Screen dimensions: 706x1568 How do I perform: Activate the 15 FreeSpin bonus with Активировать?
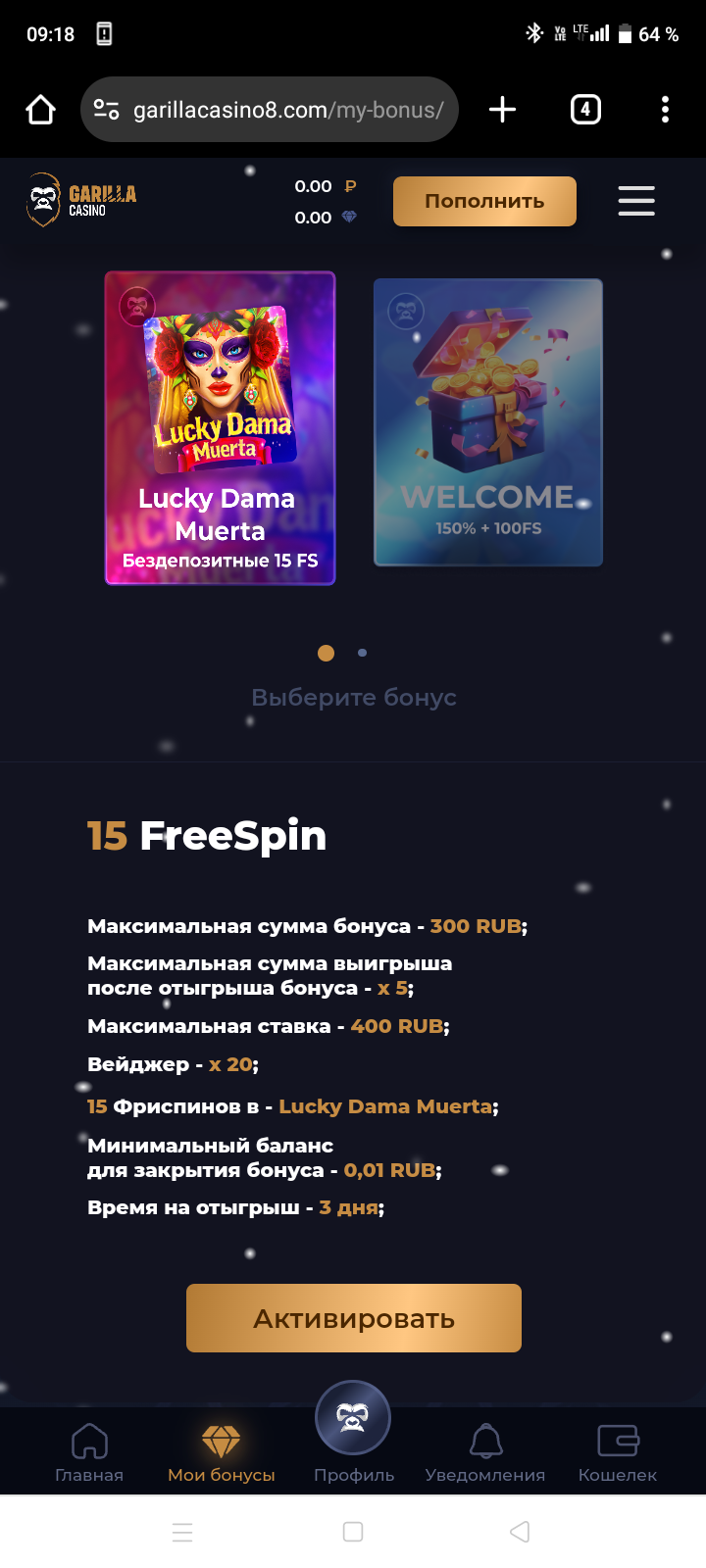pos(354,1318)
